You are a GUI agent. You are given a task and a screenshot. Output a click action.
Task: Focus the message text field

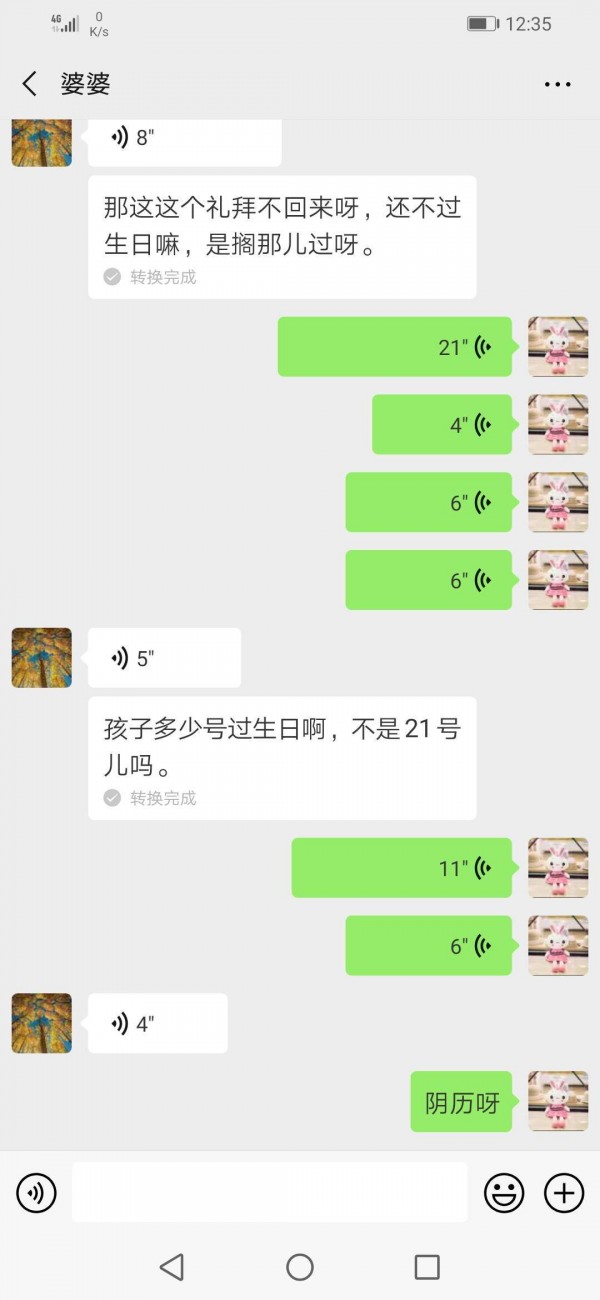coord(269,1192)
